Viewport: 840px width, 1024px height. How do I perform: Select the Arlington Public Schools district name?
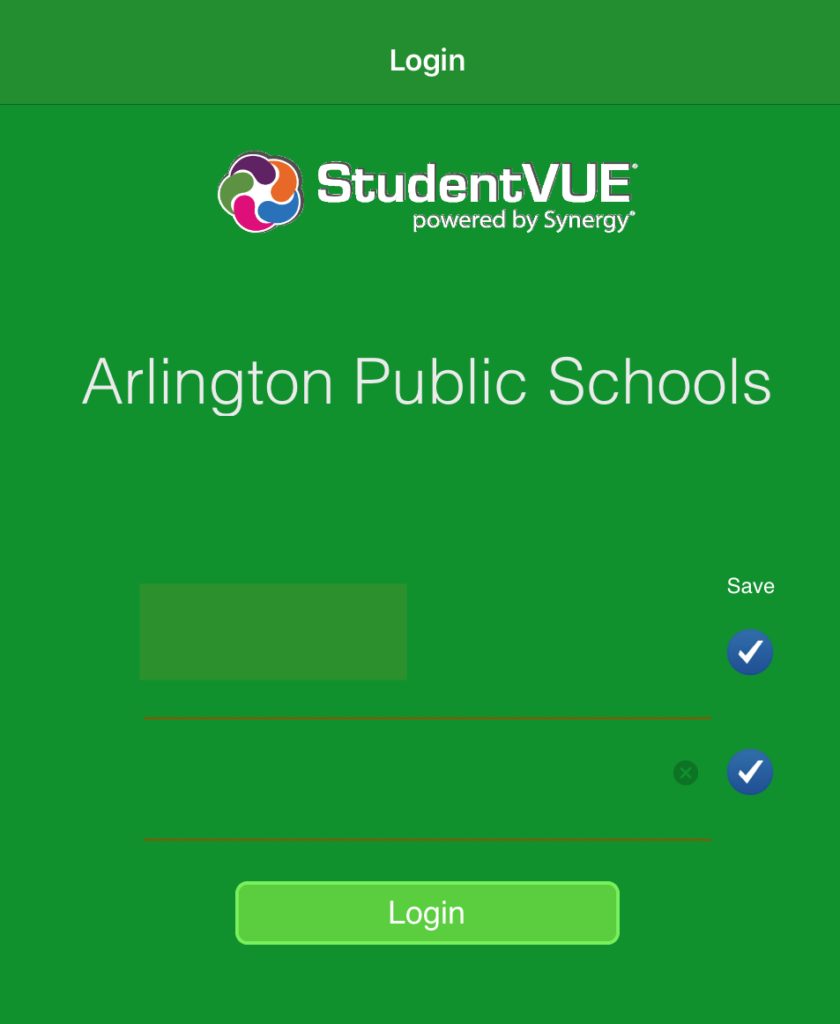tap(428, 382)
